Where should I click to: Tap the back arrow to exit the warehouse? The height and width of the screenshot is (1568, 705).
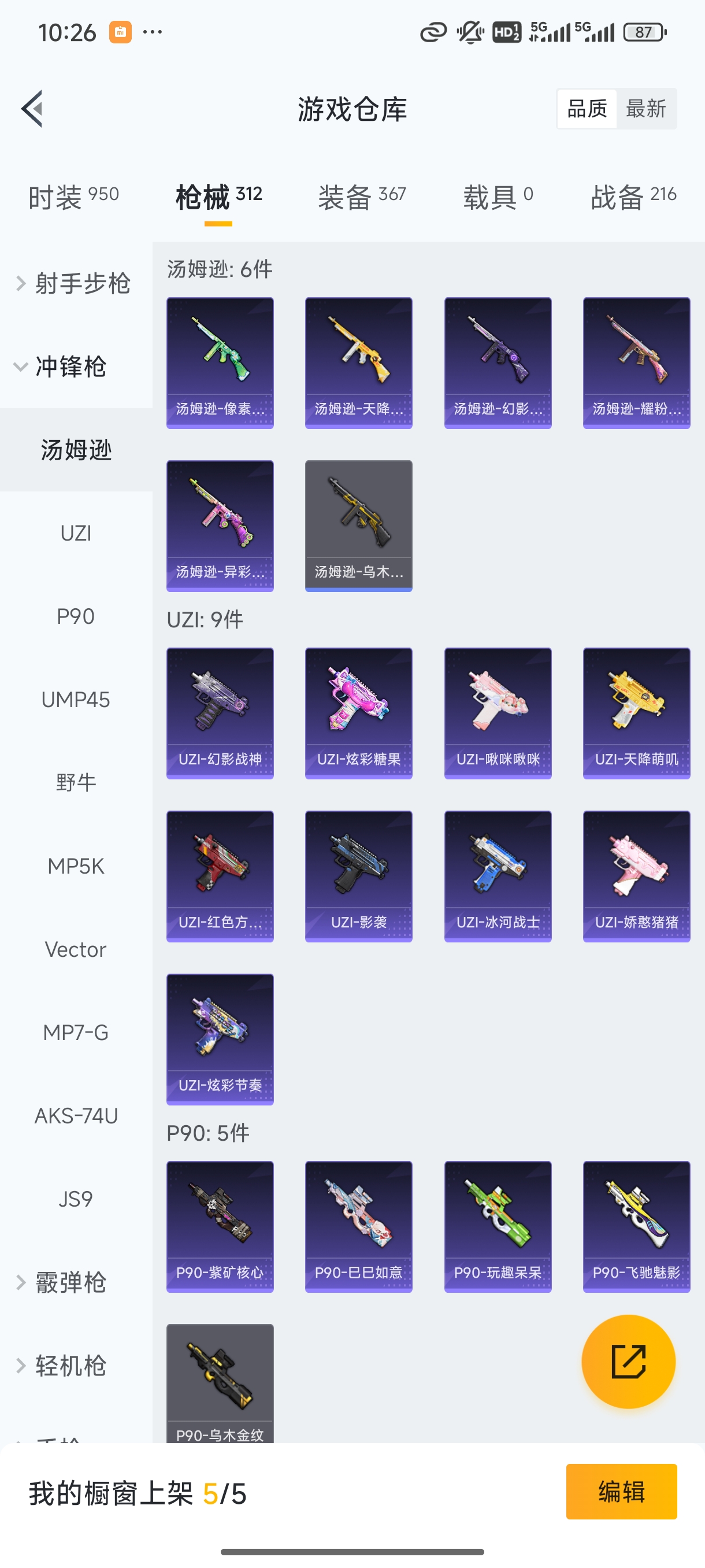31,108
